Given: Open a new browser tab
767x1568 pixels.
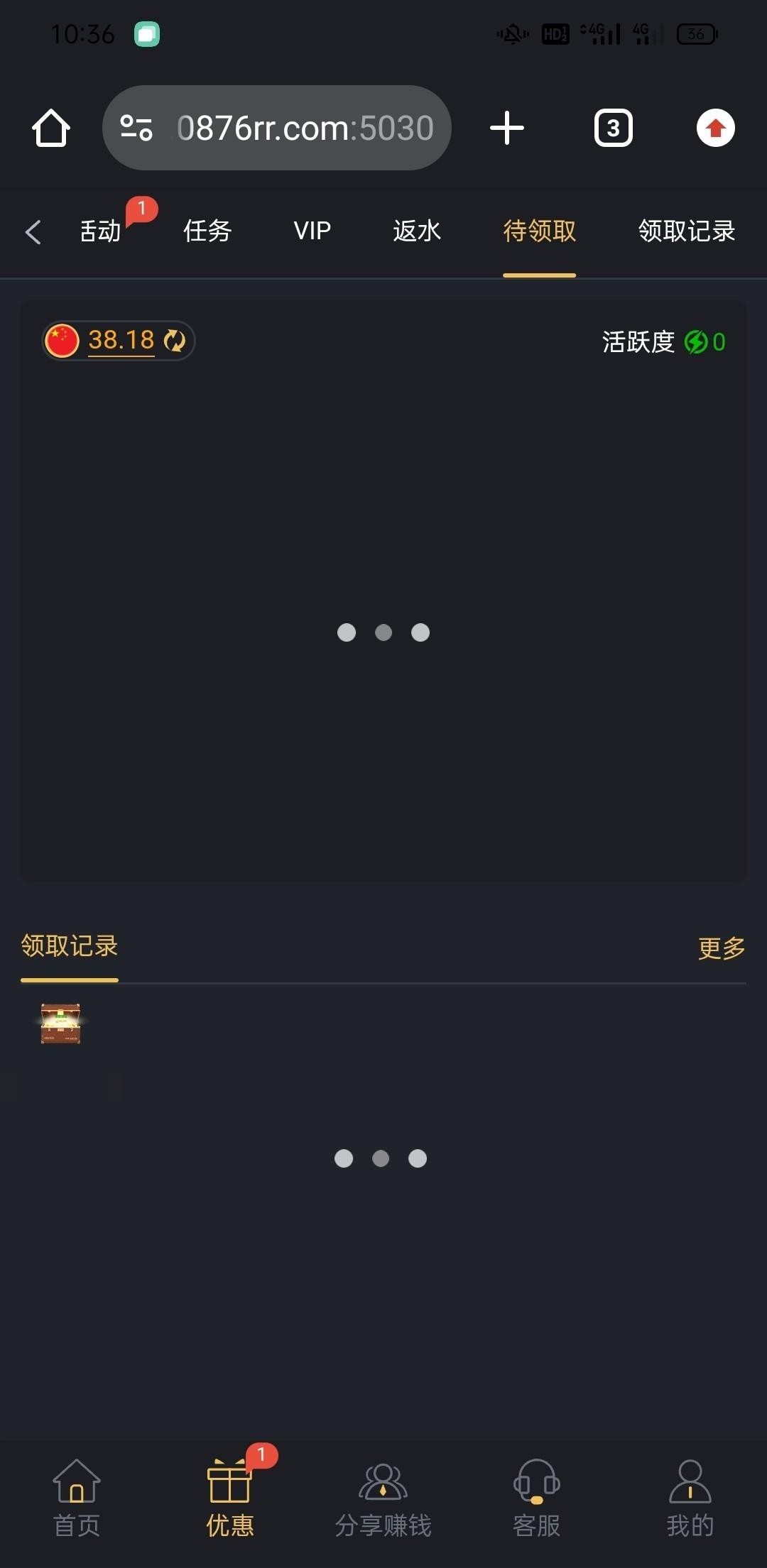Looking at the screenshot, I should click(507, 128).
